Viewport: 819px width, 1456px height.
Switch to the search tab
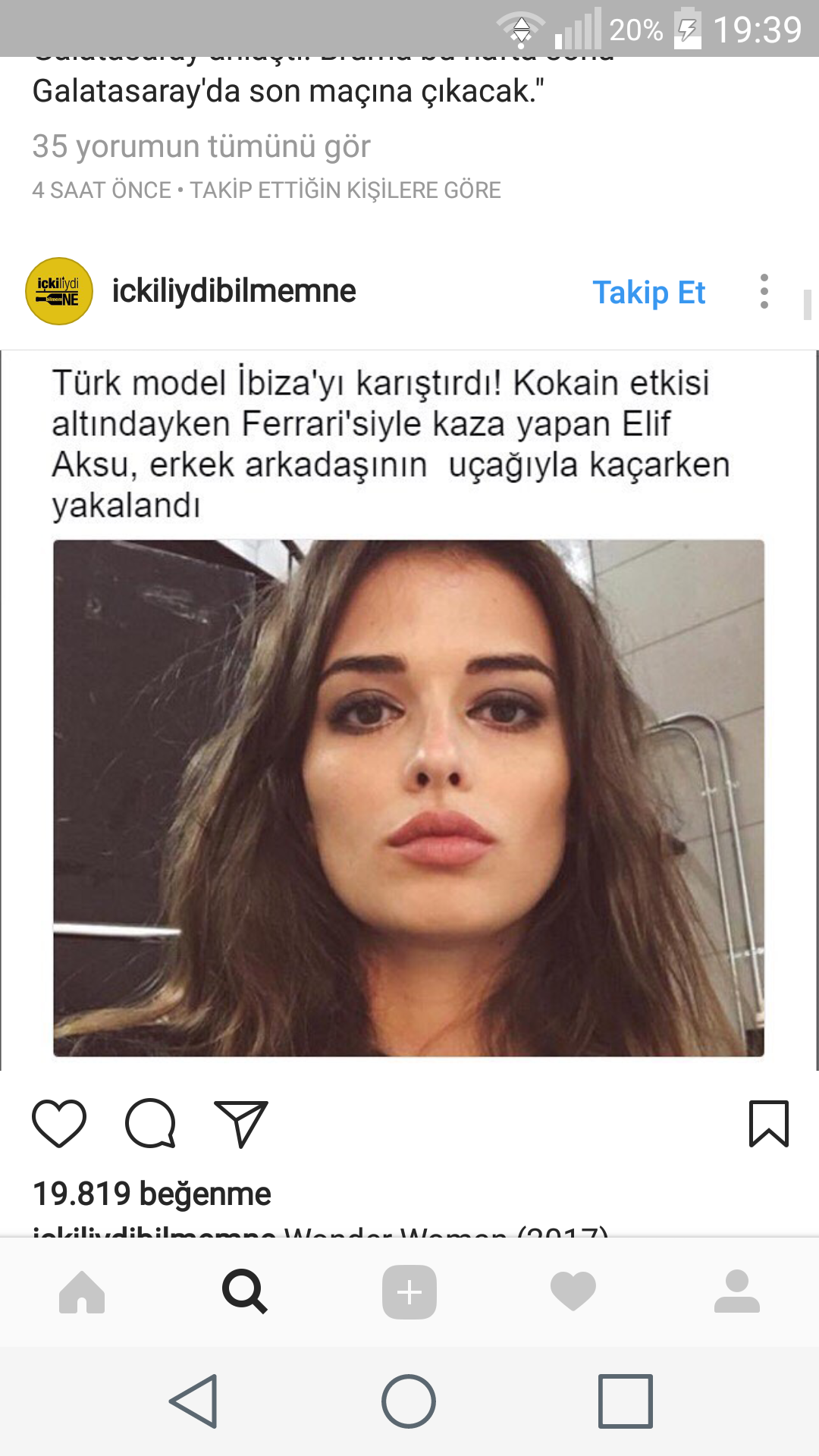(x=245, y=1291)
